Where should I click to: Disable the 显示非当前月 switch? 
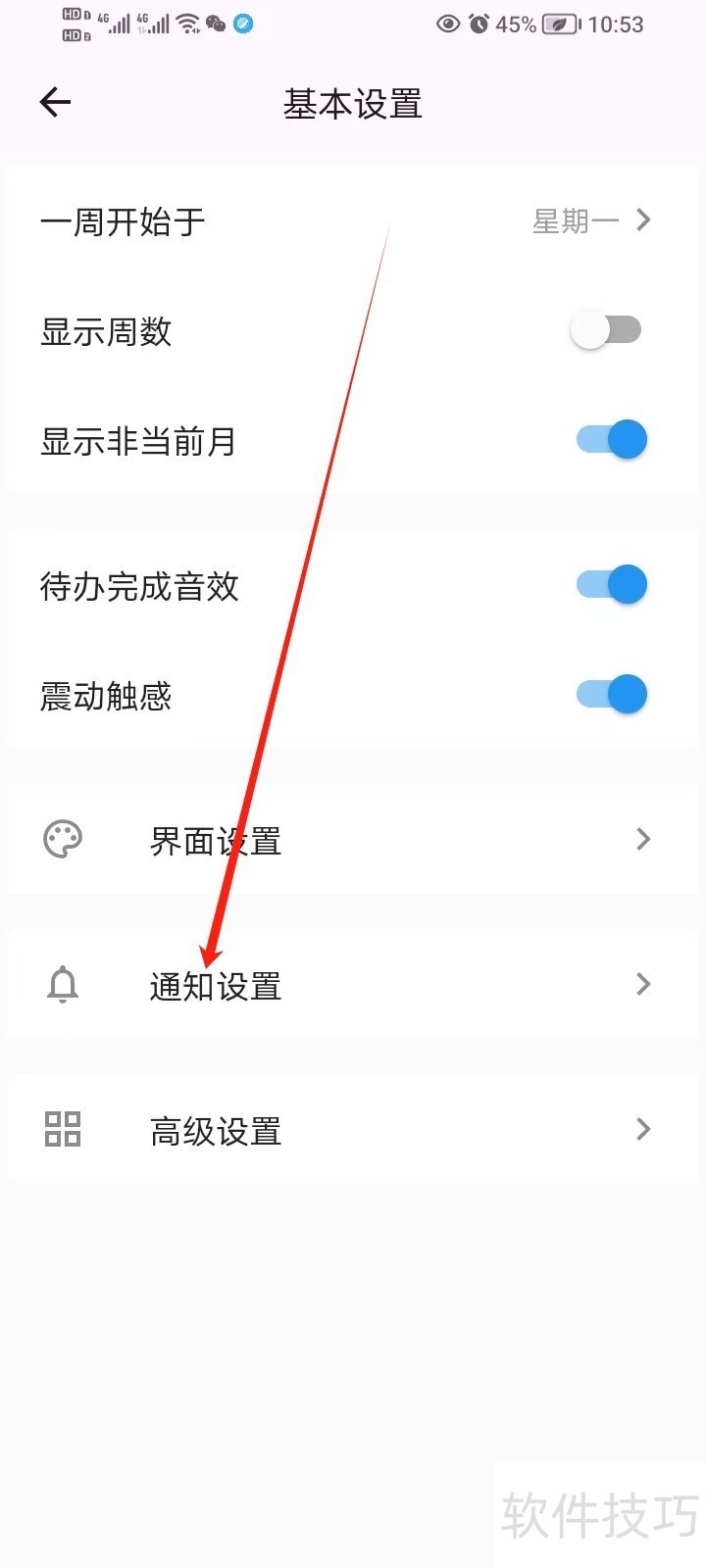point(610,439)
